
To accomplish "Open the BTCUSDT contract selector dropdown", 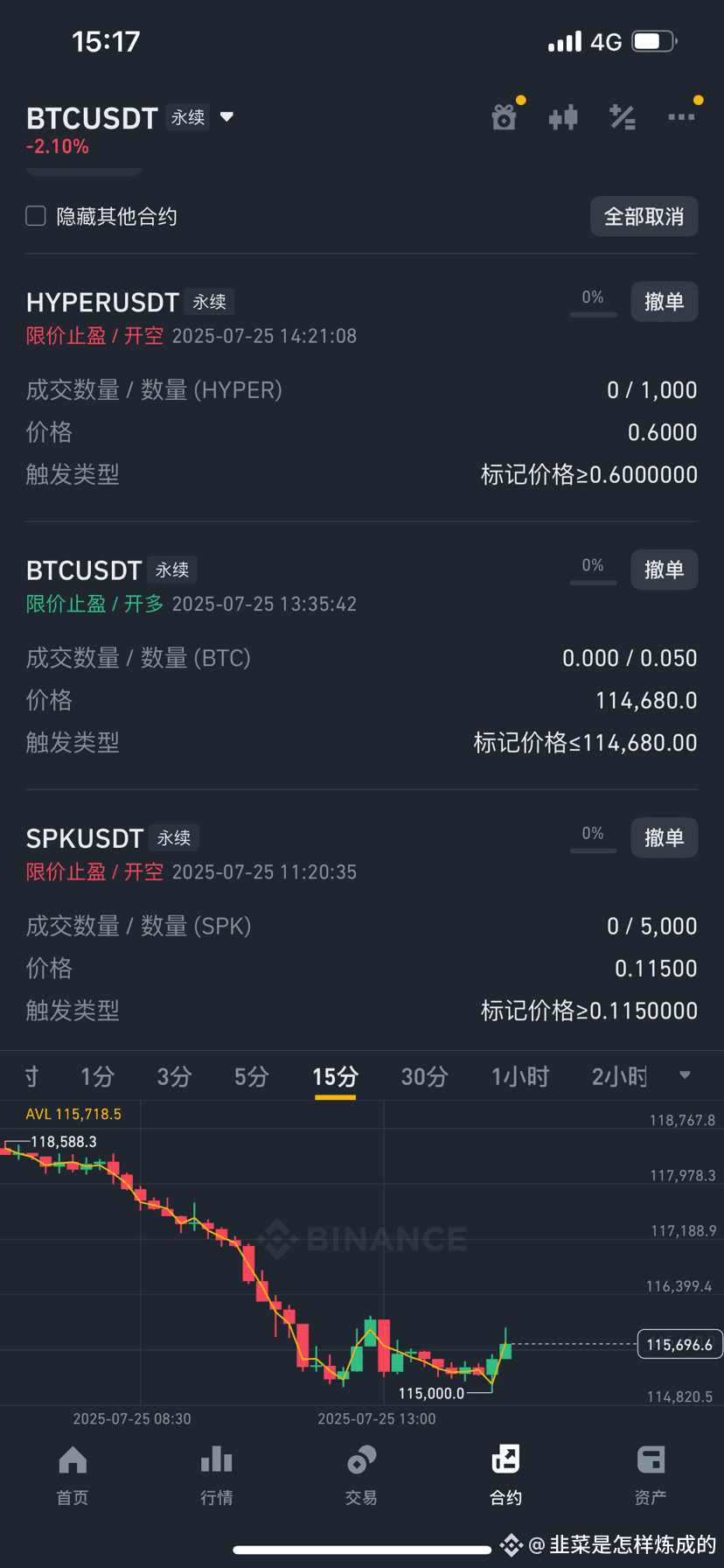I will tap(226, 117).
